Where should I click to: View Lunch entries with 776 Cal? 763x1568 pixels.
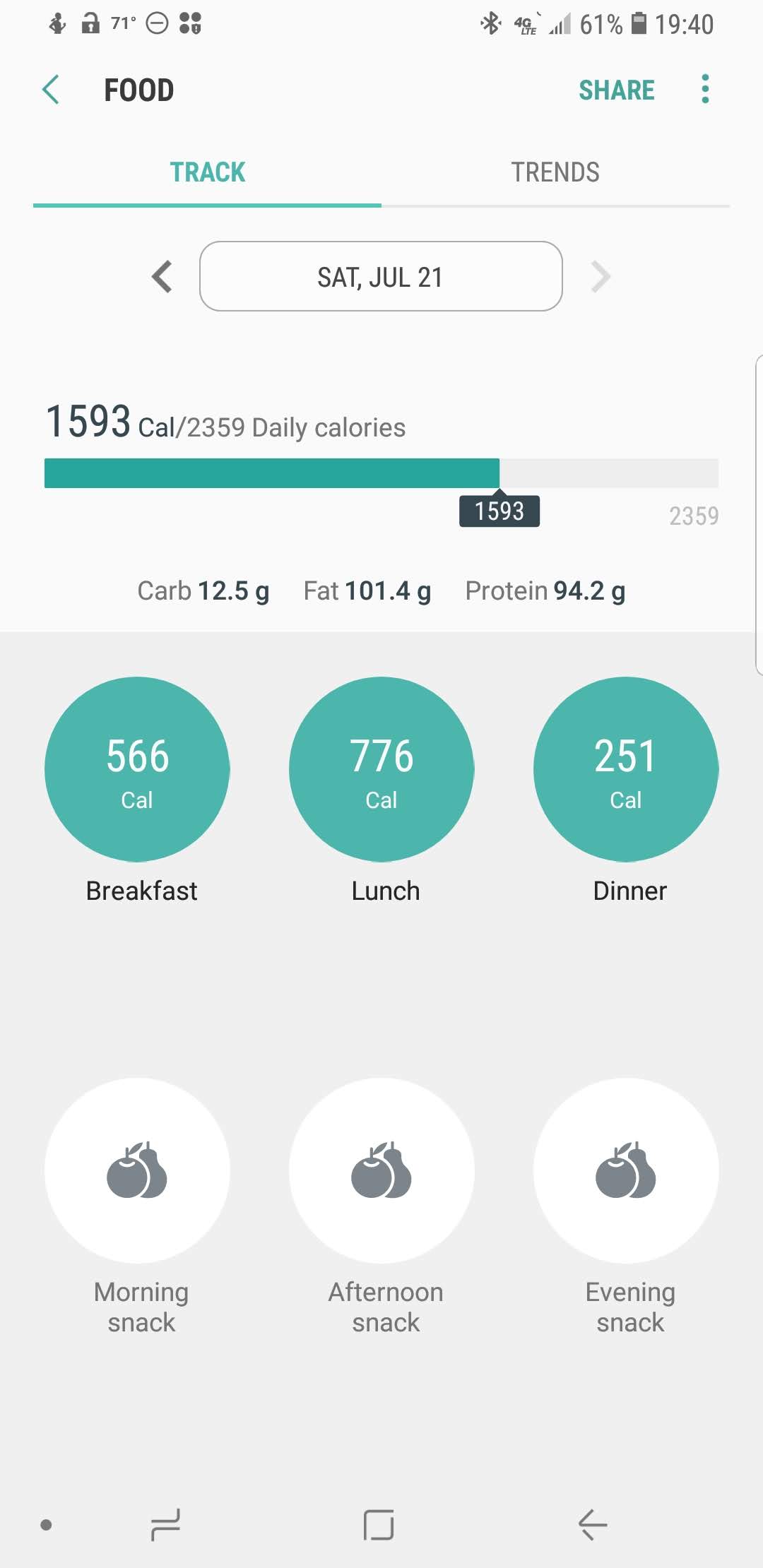[381, 769]
